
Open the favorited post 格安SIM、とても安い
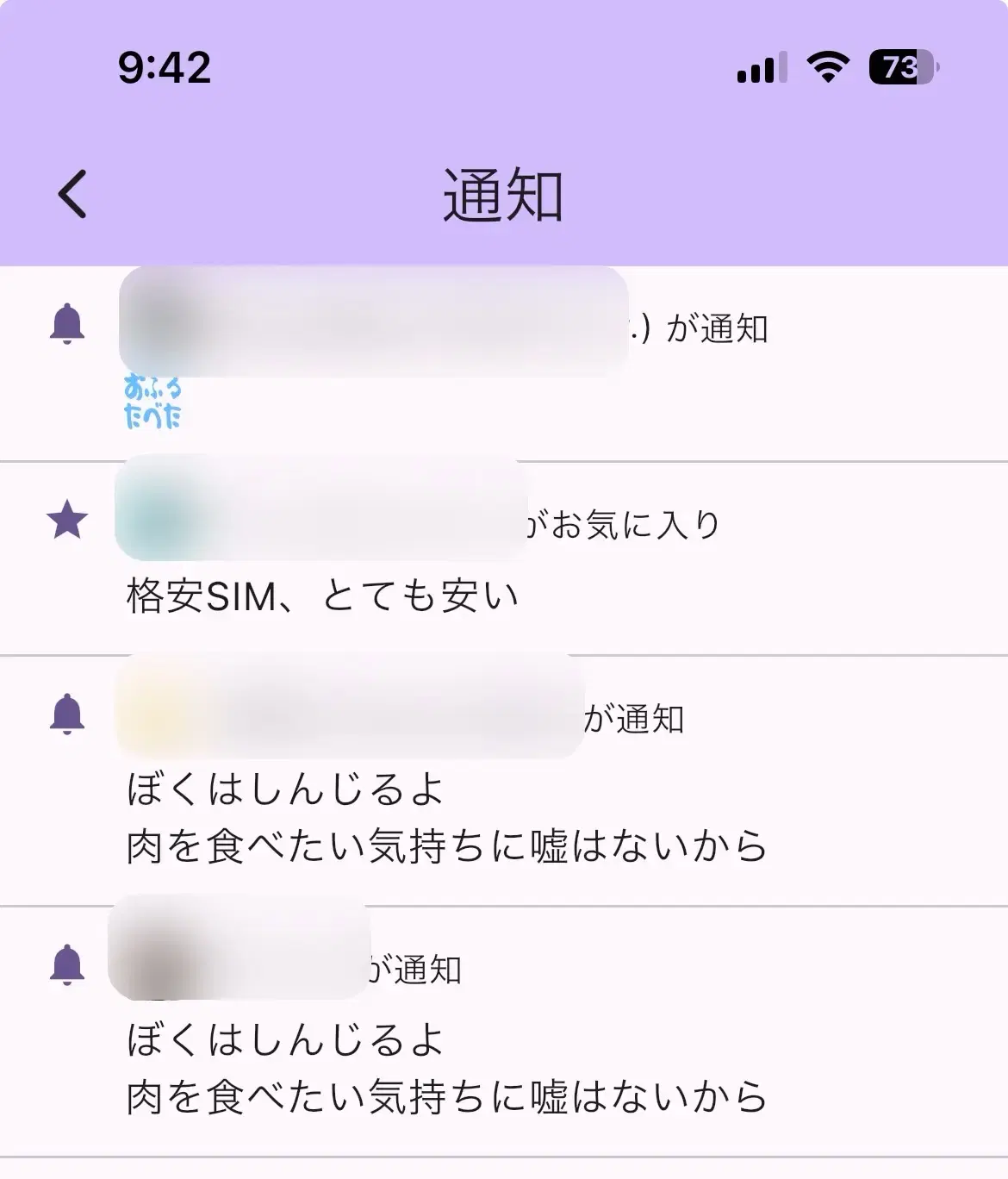[322, 596]
